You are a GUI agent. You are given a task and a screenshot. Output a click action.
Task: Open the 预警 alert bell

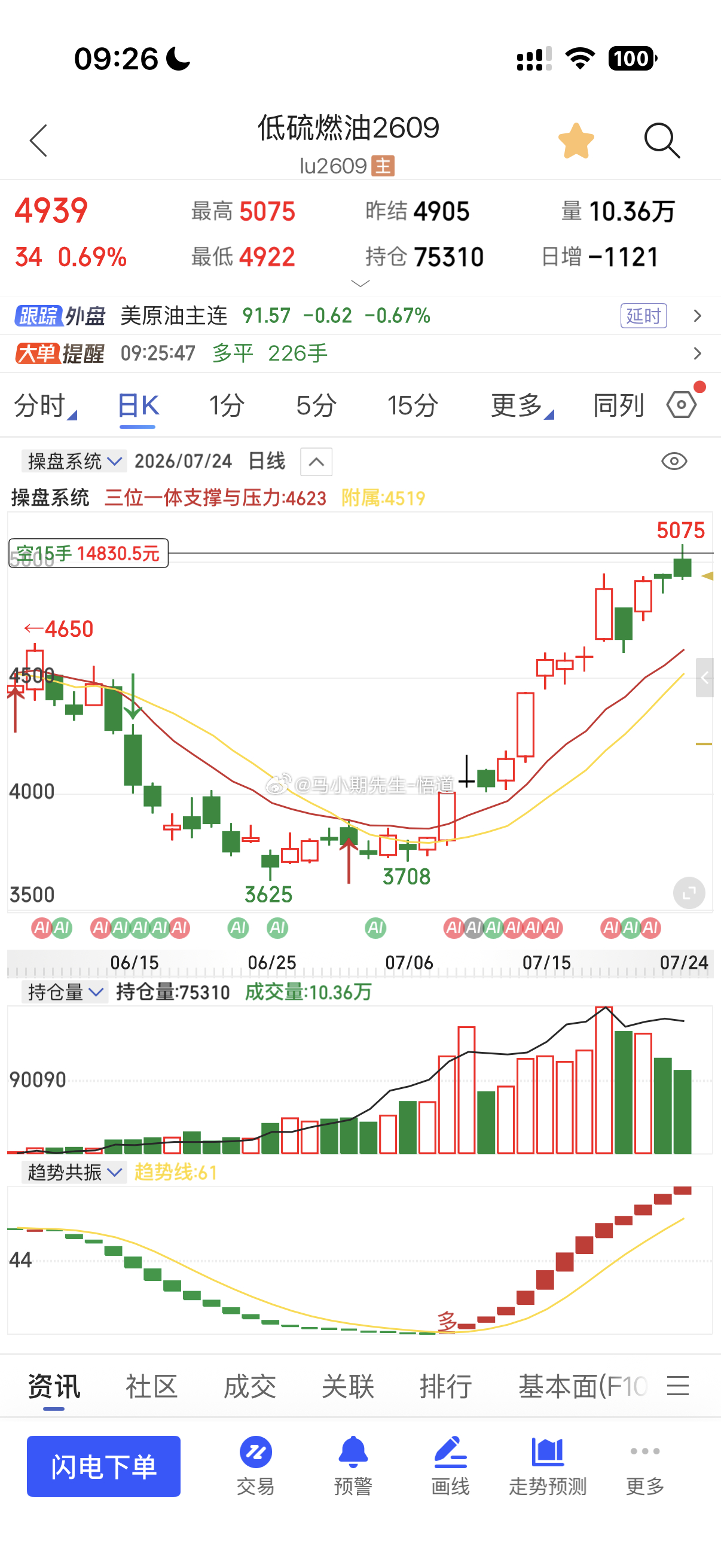coord(353,1466)
